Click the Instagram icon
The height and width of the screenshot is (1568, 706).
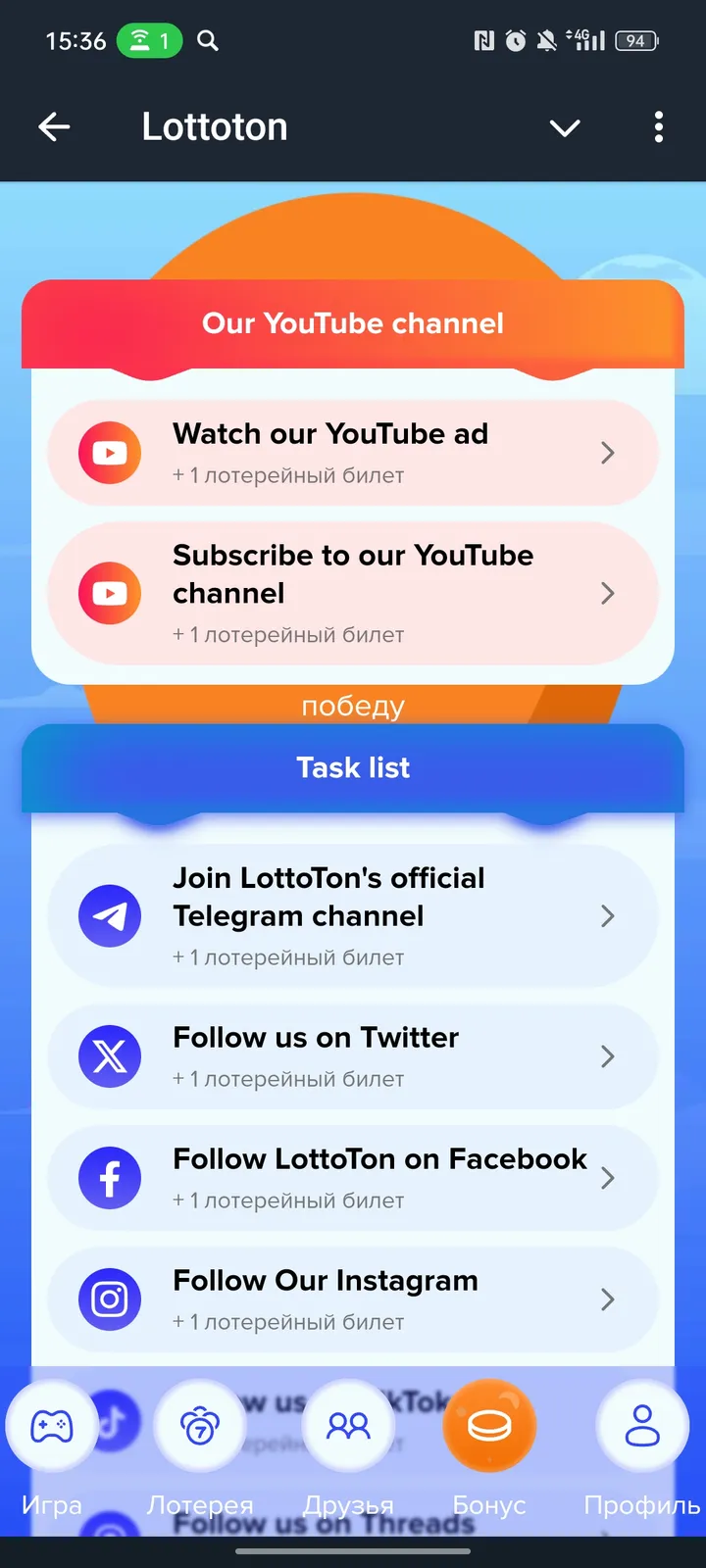[110, 1298]
